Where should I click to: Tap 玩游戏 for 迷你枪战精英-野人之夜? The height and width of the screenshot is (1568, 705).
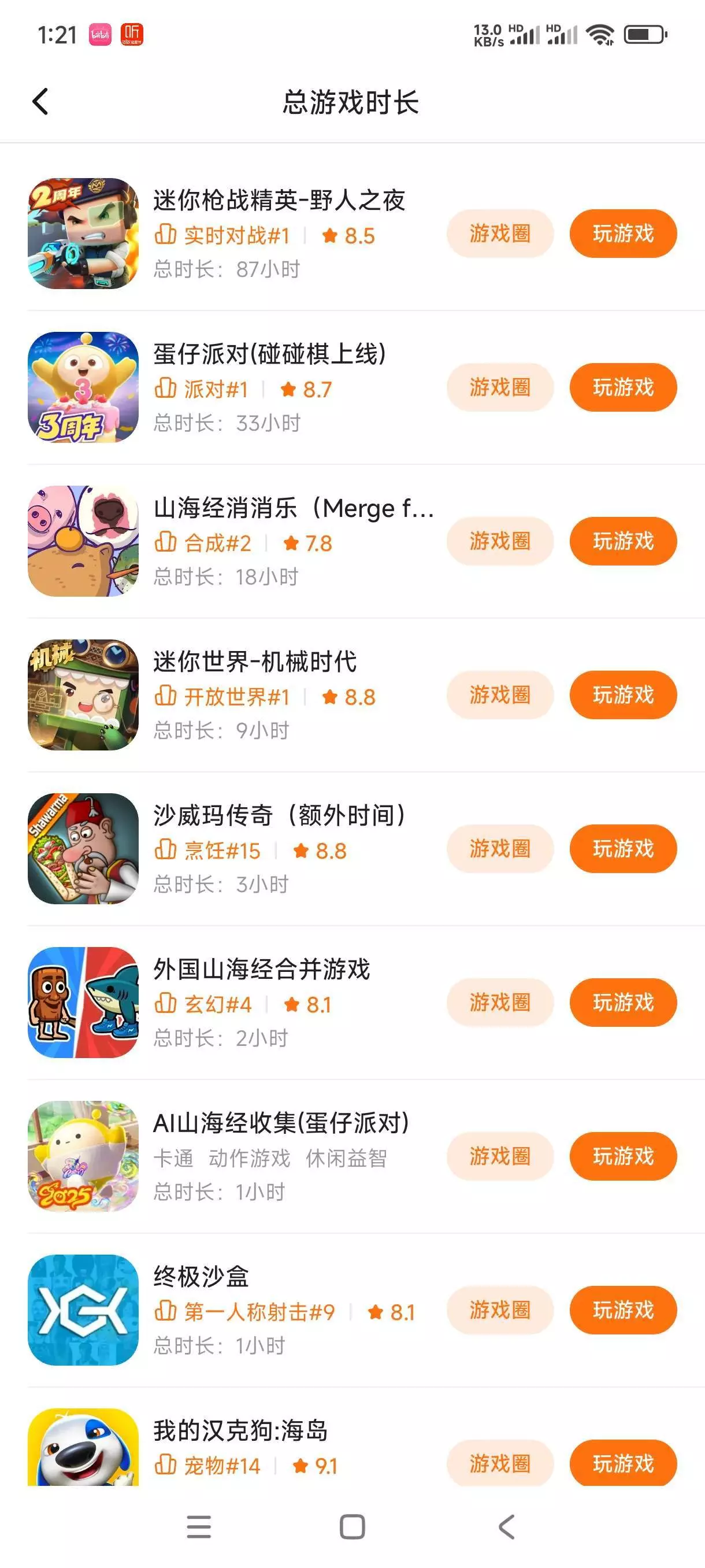point(622,234)
